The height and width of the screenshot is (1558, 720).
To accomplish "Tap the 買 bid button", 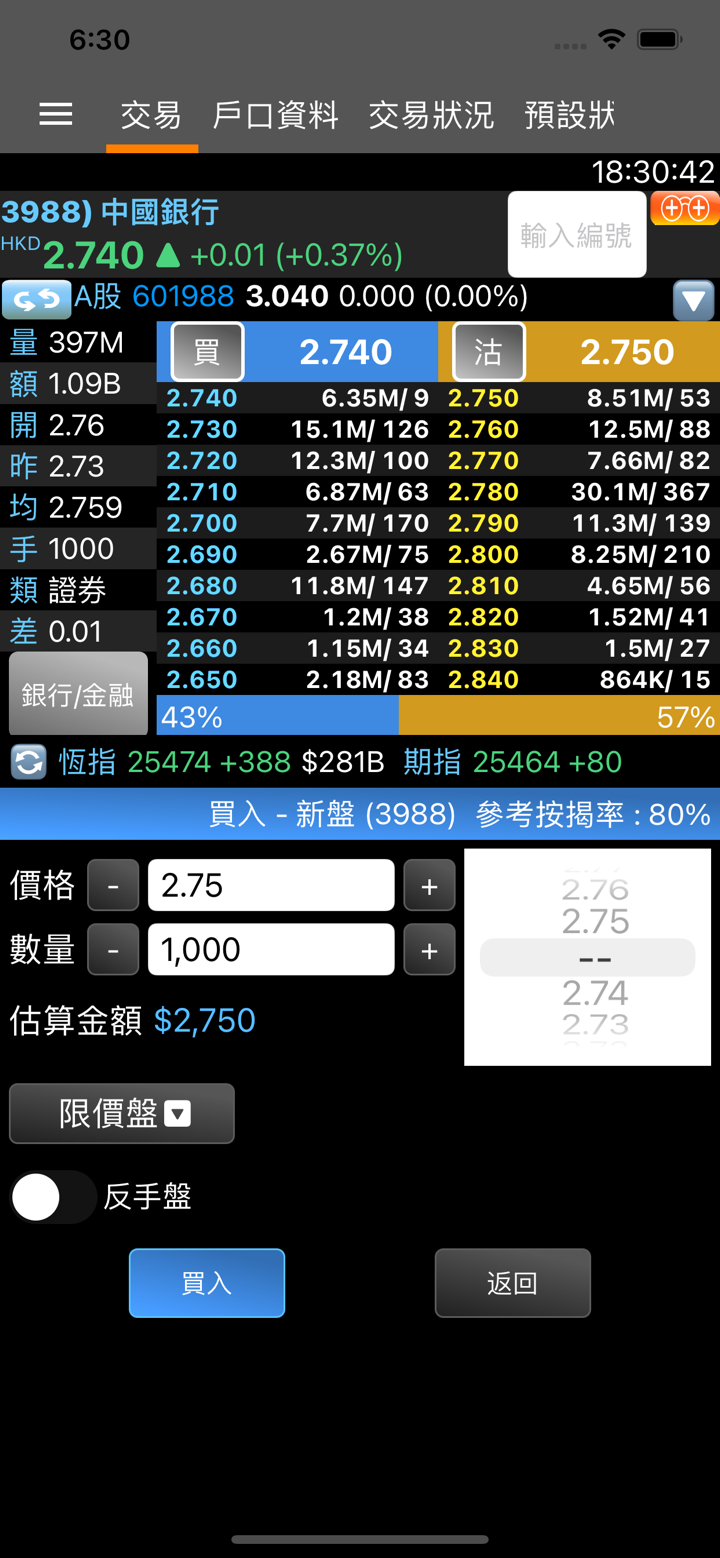I will pyautogui.click(x=207, y=352).
